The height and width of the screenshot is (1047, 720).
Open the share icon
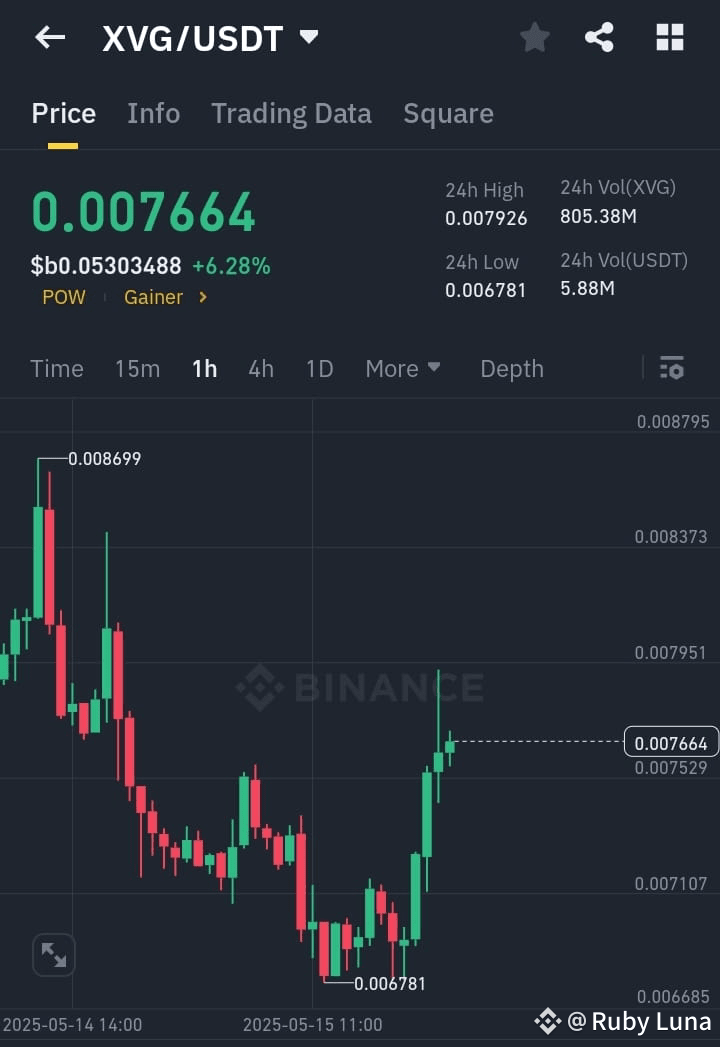tap(600, 37)
